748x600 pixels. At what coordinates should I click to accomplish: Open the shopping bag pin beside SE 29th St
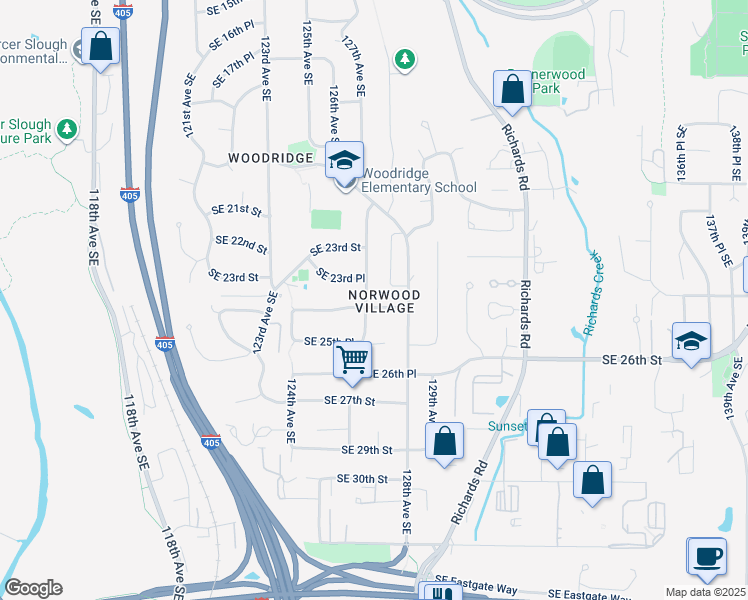444,441
